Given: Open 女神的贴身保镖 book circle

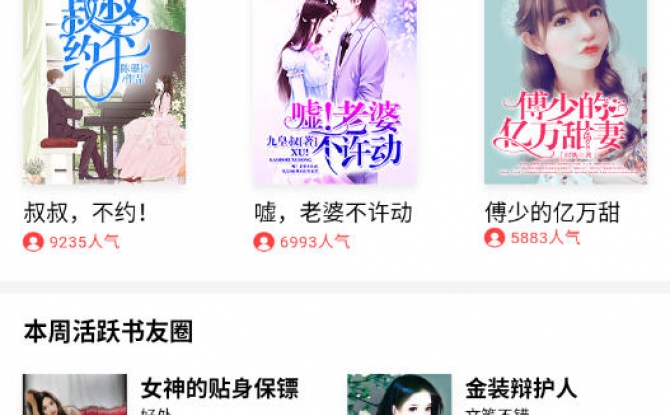Looking at the screenshot, I should point(219,389).
